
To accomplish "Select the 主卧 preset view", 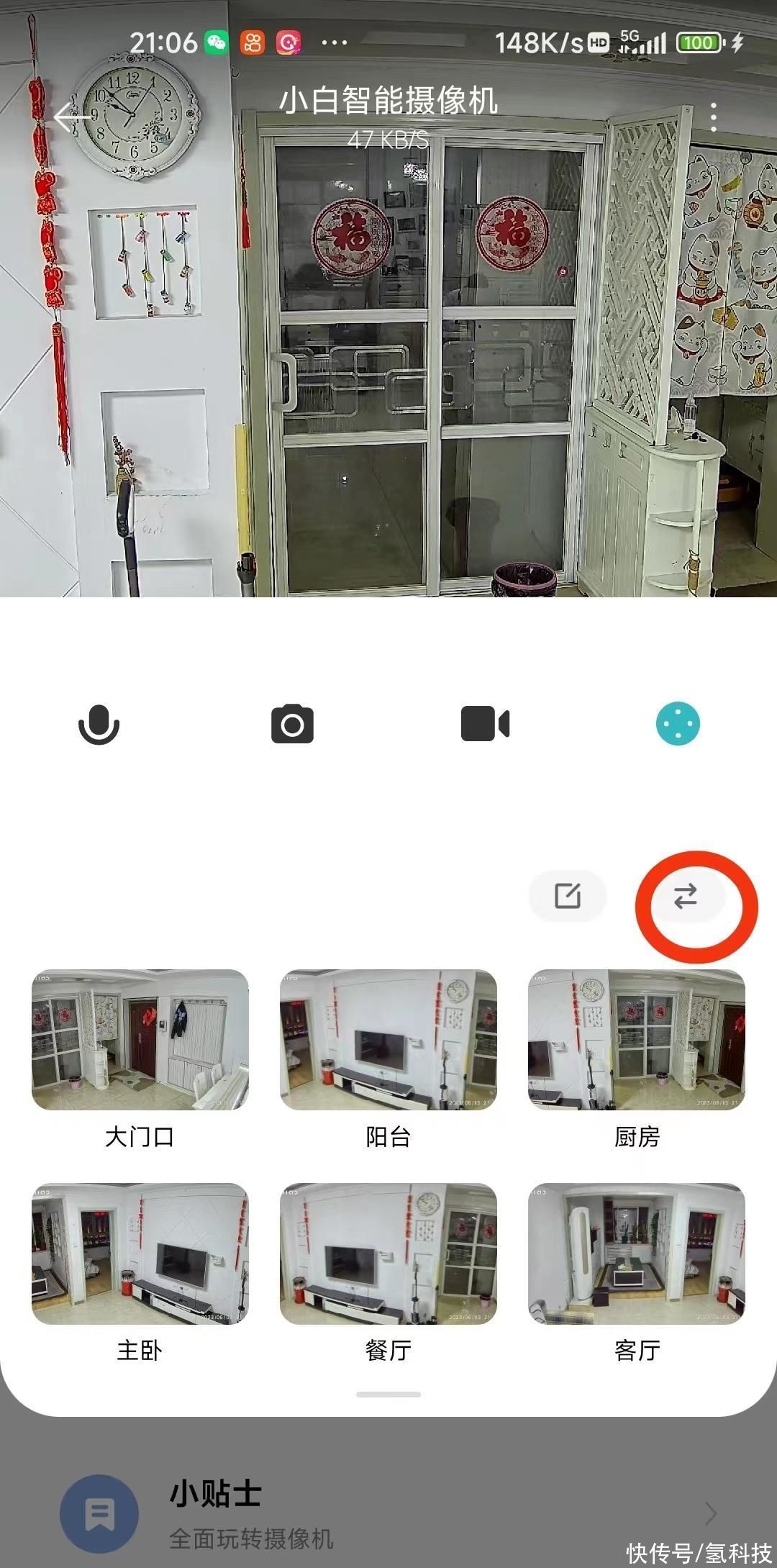I will (x=140, y=1254).
